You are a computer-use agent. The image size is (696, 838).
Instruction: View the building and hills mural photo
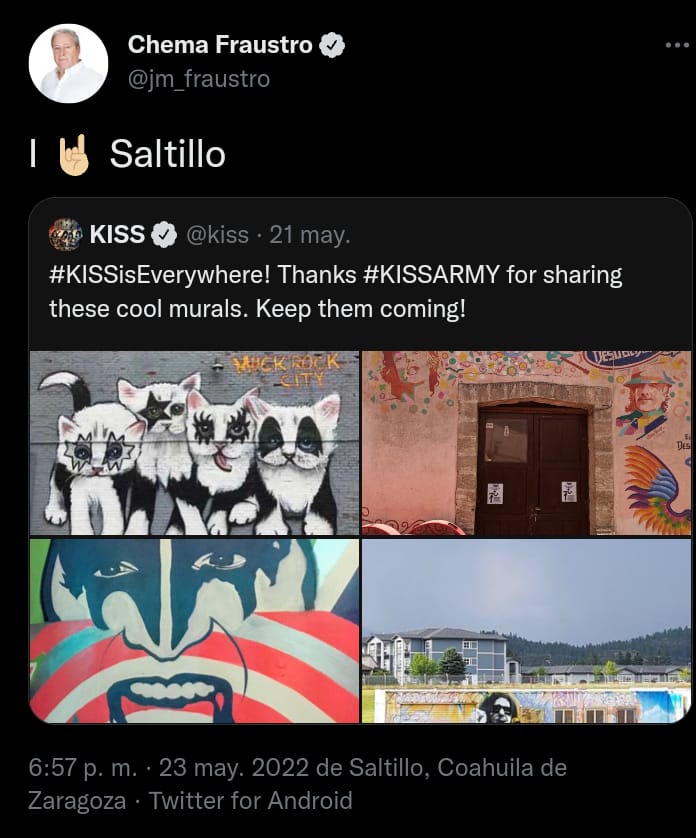tap(526, 630)
